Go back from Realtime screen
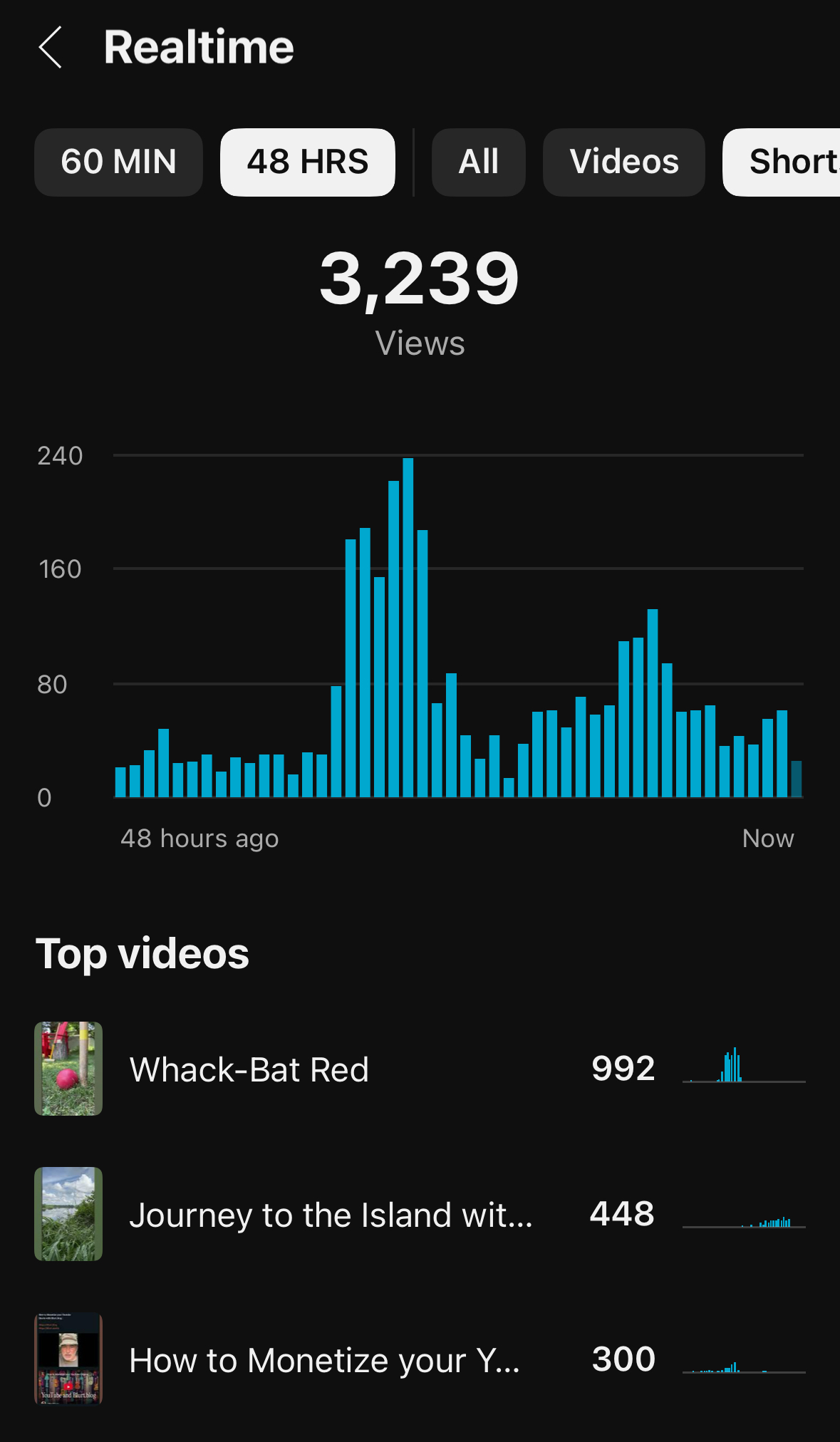The image size is (840, 1442). 51,48
